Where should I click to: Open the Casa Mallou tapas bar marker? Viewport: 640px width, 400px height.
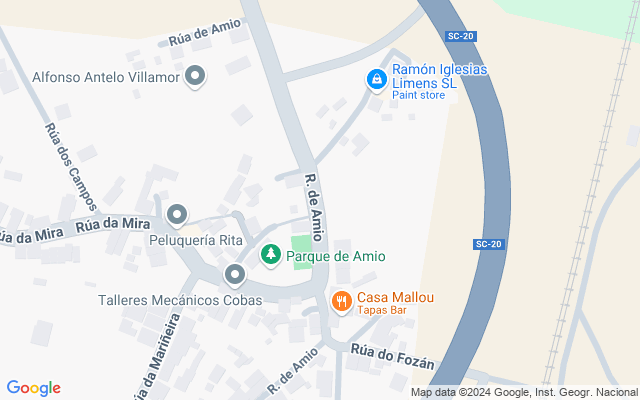tap(341, 300)
